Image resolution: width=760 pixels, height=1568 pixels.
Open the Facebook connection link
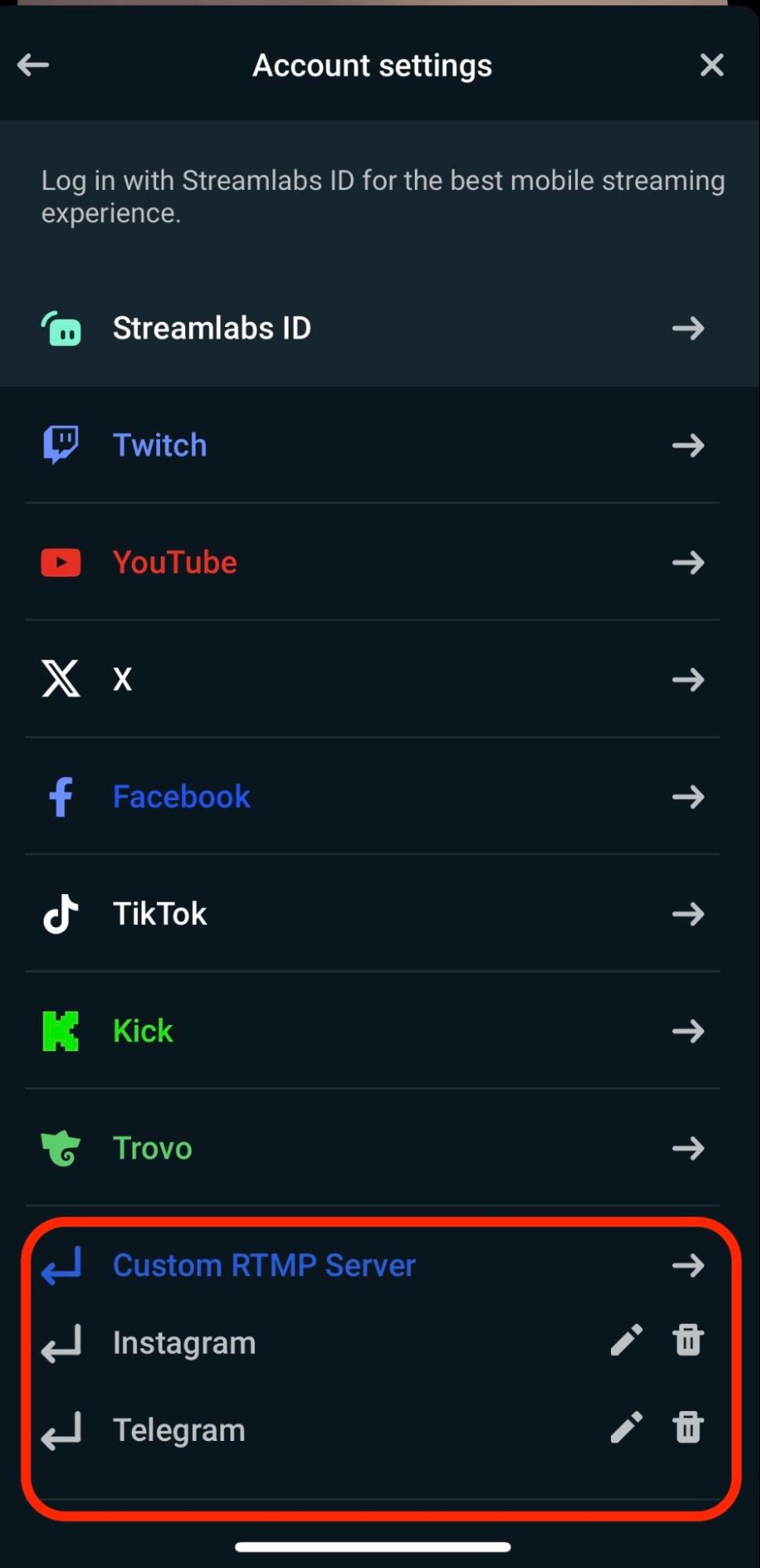click(x=180, y=796)
